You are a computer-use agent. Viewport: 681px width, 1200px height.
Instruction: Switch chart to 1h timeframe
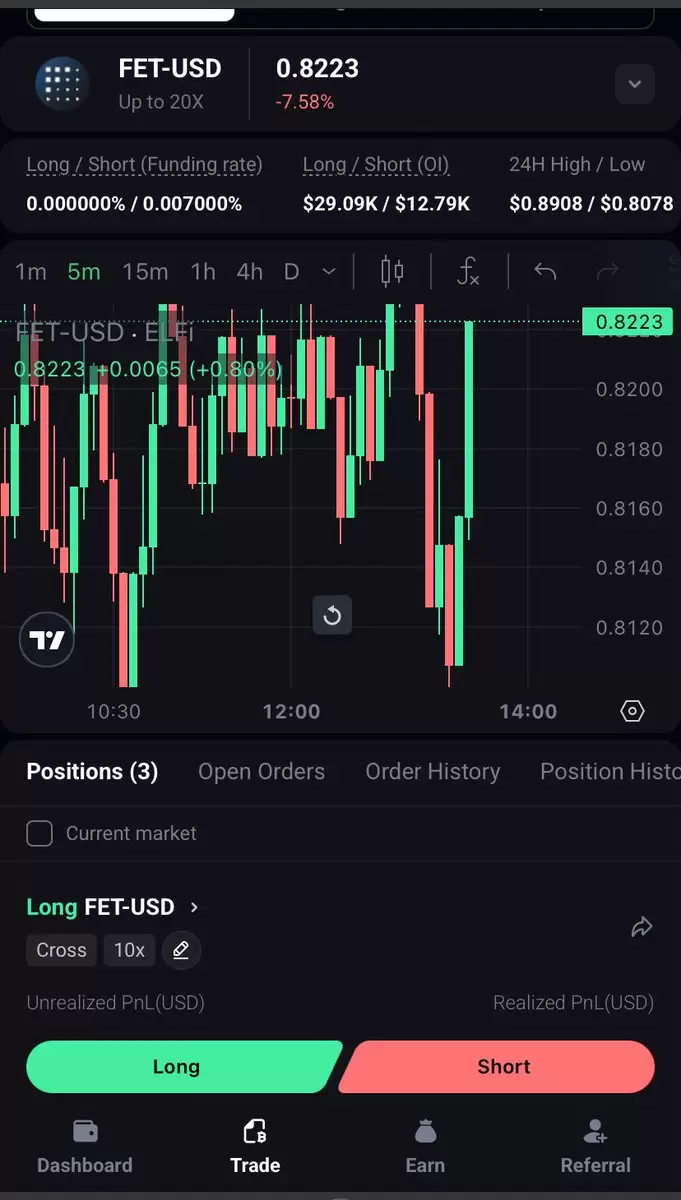[203, 271]
